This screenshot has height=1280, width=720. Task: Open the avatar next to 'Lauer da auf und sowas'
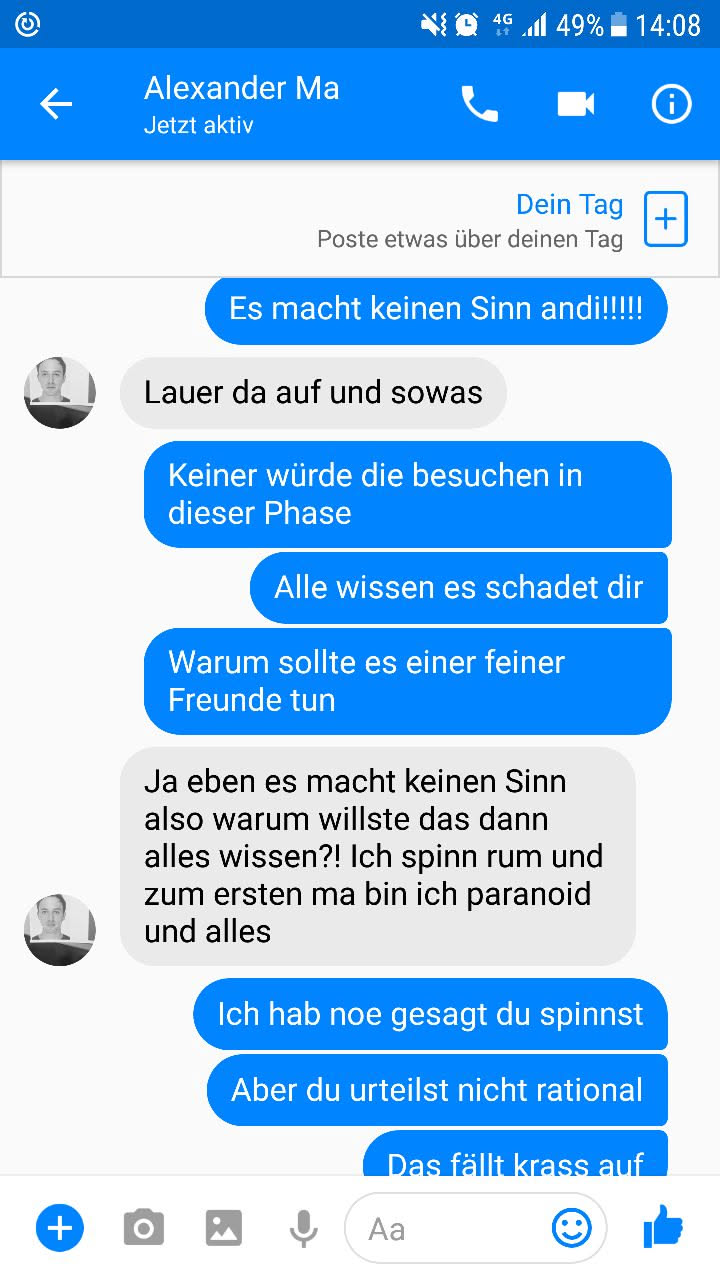pos(60,393)
